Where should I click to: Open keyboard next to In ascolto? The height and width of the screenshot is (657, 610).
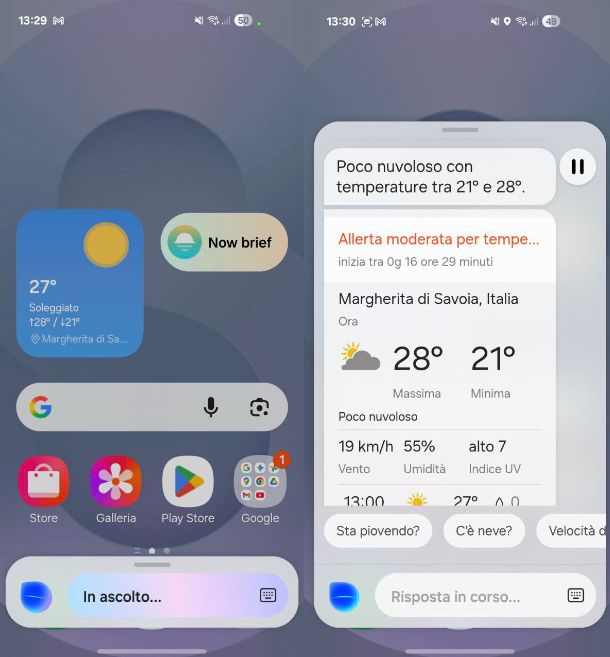pyautogui.click(x=268, y=595)
